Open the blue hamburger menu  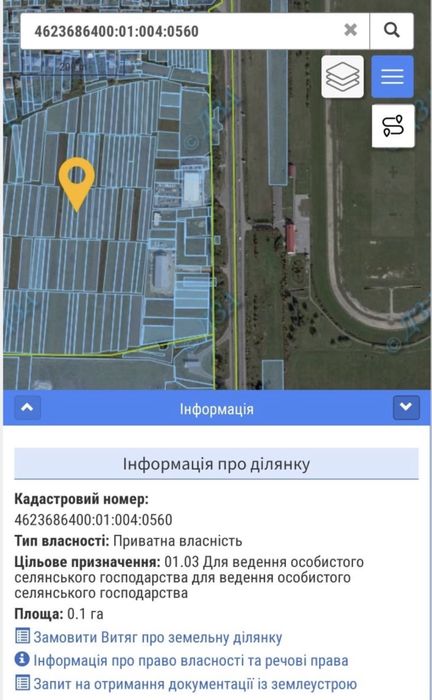pos(392,77)
